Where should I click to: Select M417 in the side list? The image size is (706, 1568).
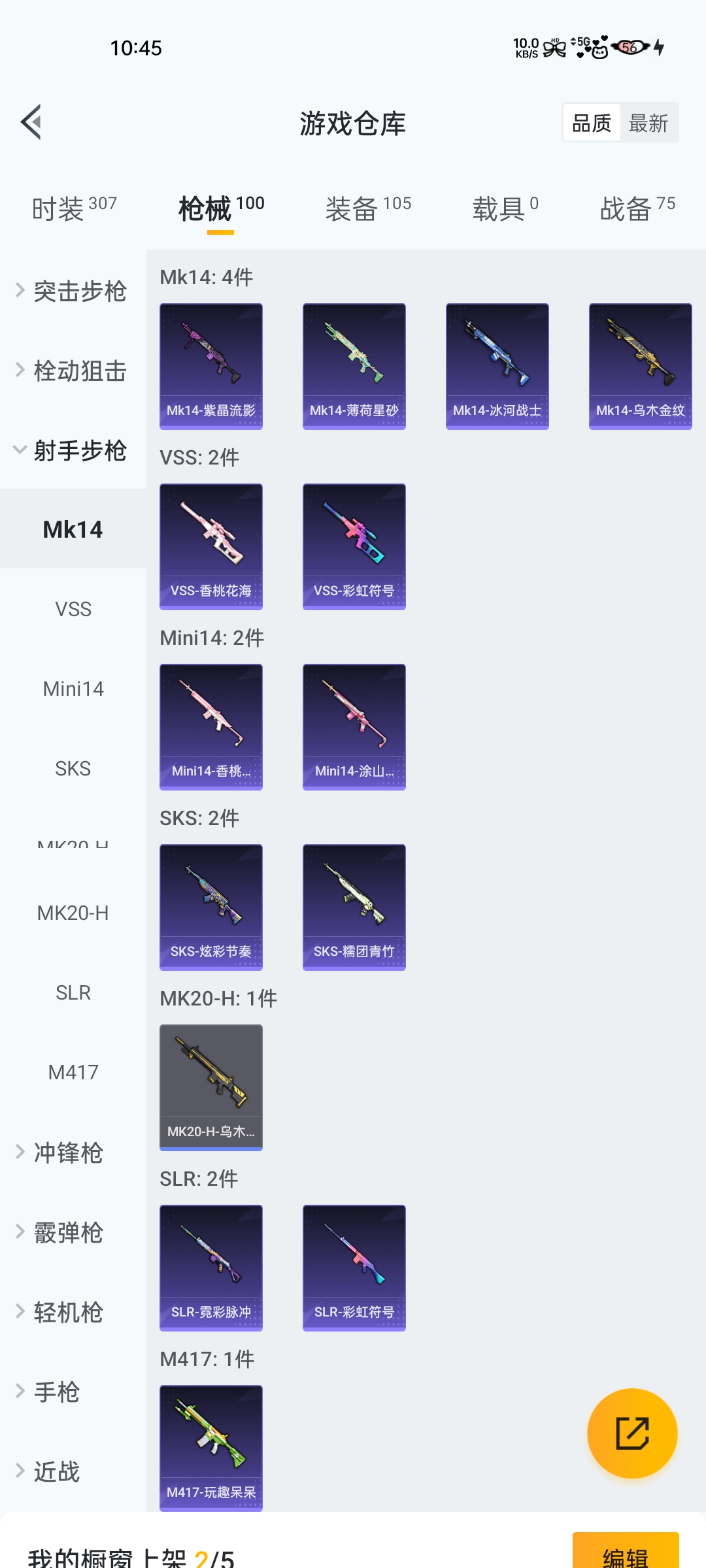pyautogui.click(x=73, y=1072)
